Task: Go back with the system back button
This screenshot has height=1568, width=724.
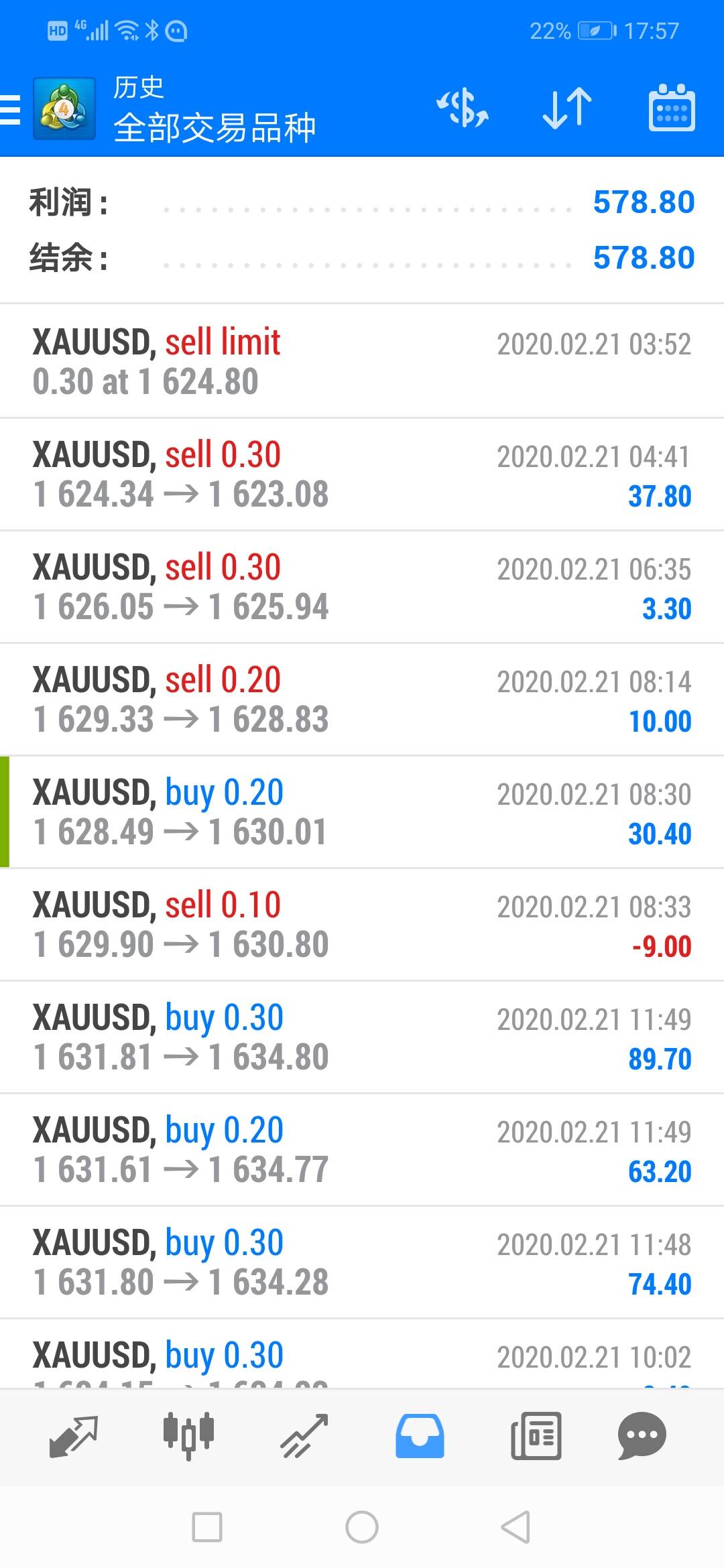Action: click(x=516, y=1527)
